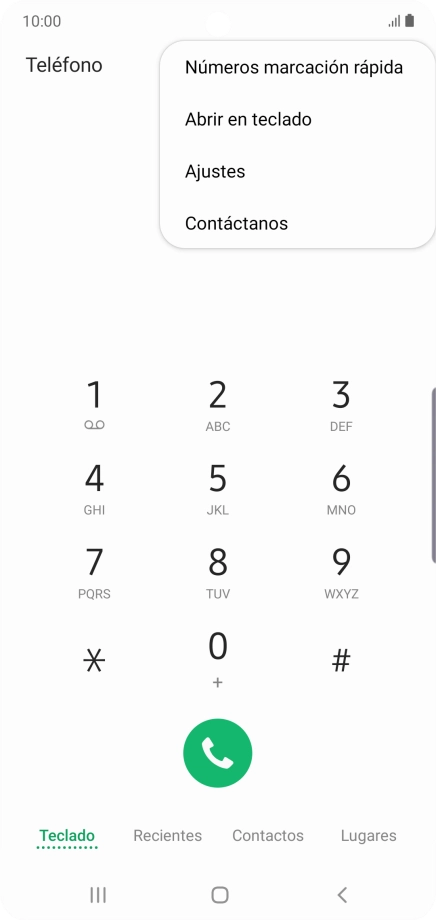This screenshot has width=436, height=920.
Task: Go to the Lugares tab
Action: (x=369, y=836)
